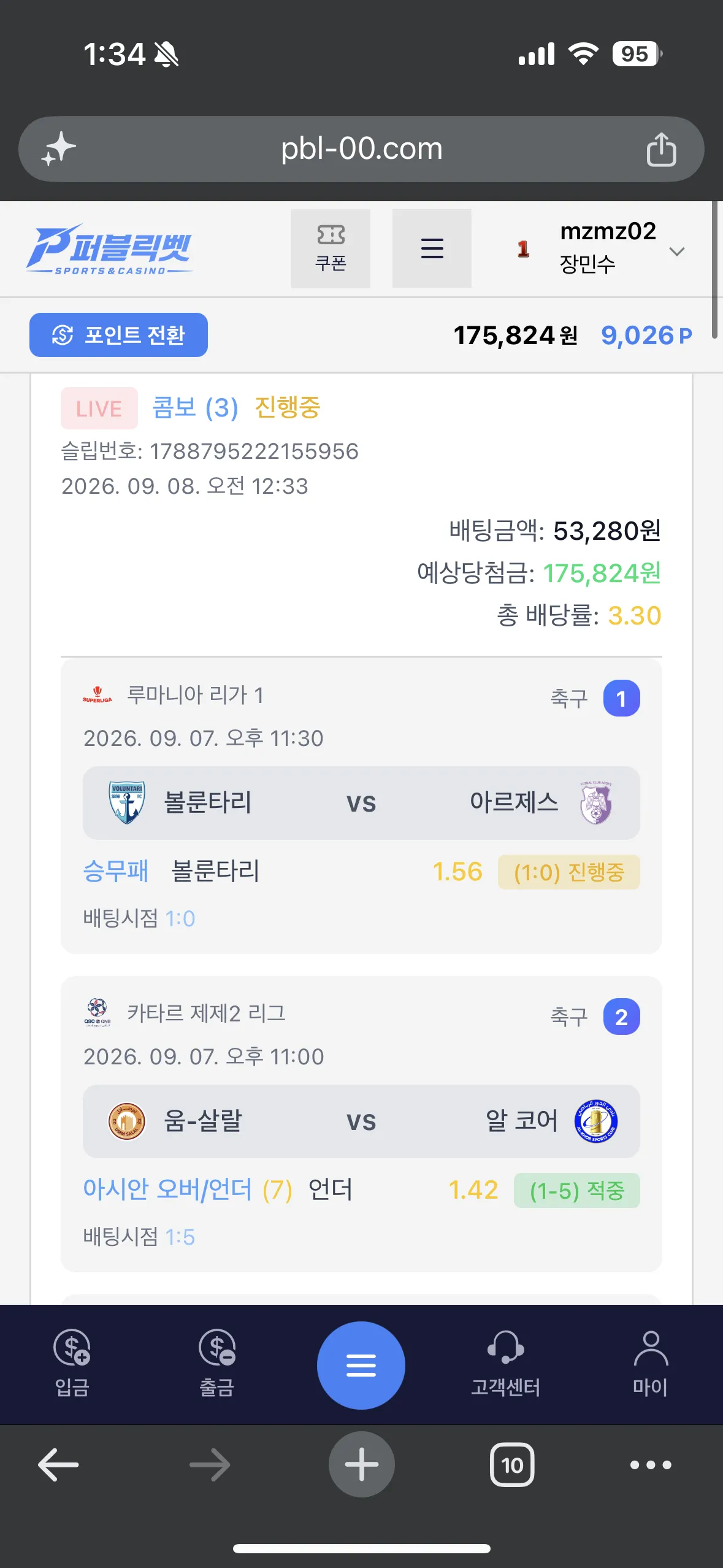Open the 마이 profile tab
Viewport: 723px width, 1568px height.
pos(650,1364)
